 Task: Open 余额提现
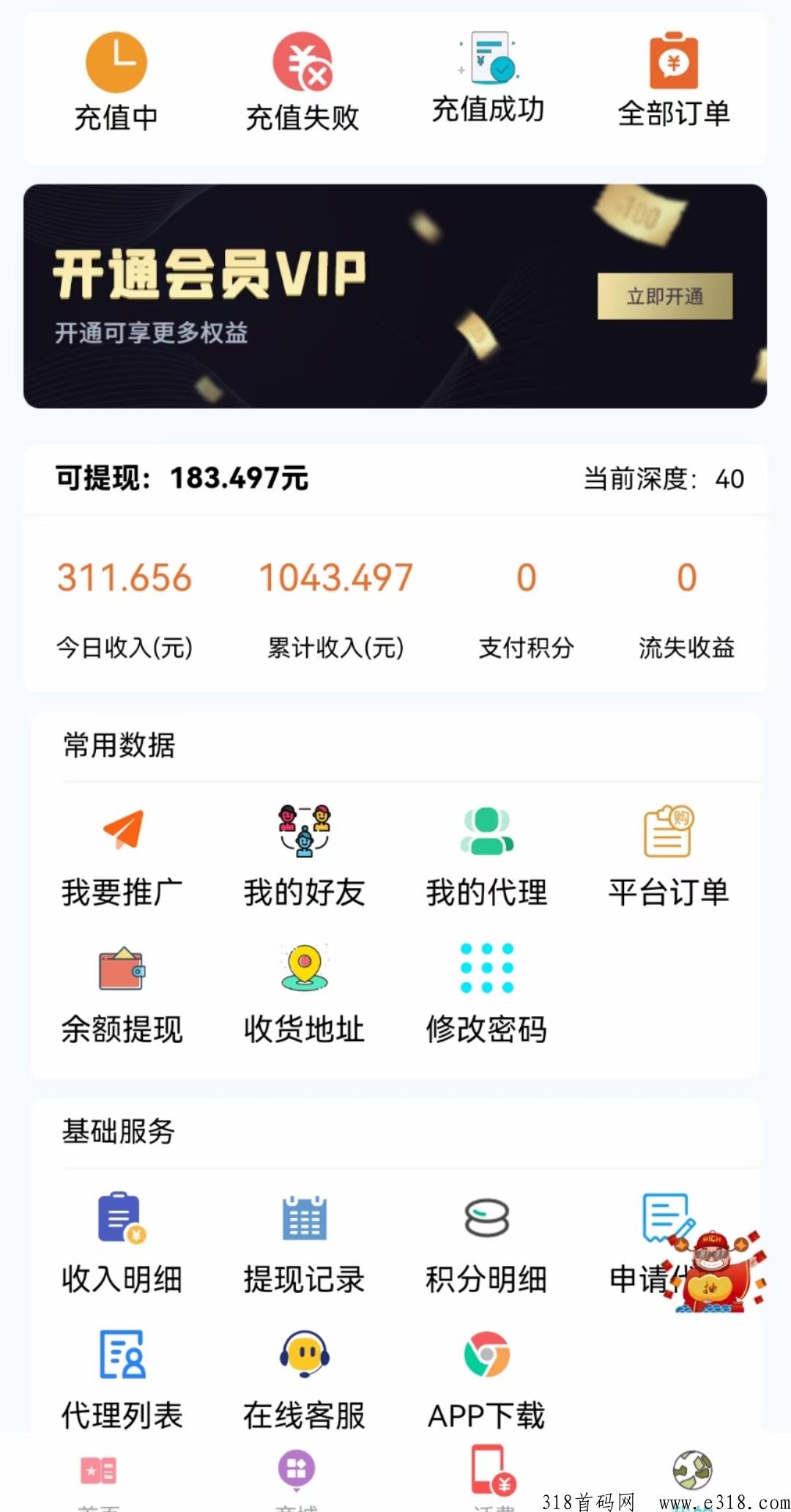(x=122, y=993)
